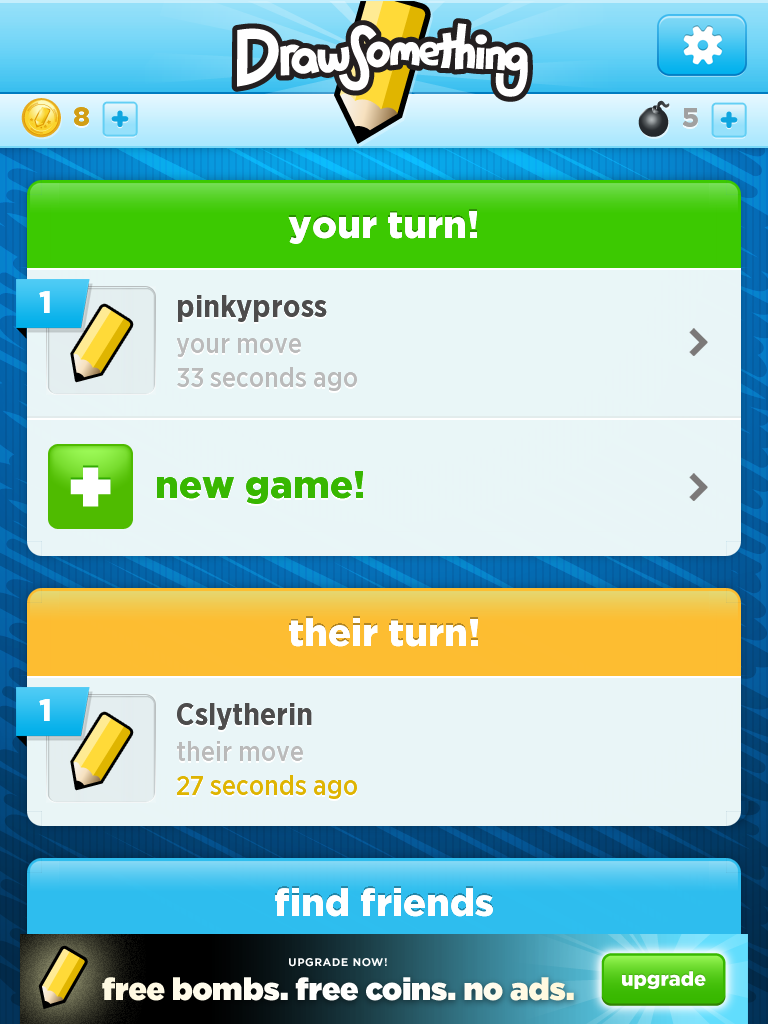
Task: Open the find friends section
Action: point(383,902)
